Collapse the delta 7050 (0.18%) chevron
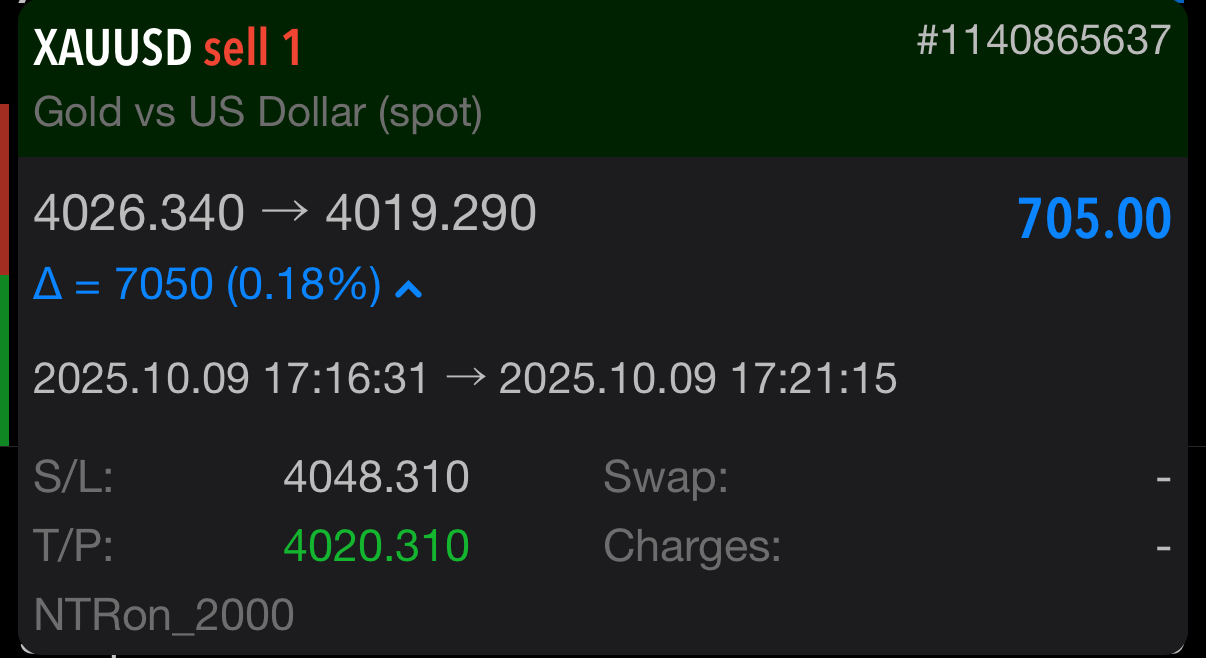Screen dimensions: 1206x658 tap(409, 289)
